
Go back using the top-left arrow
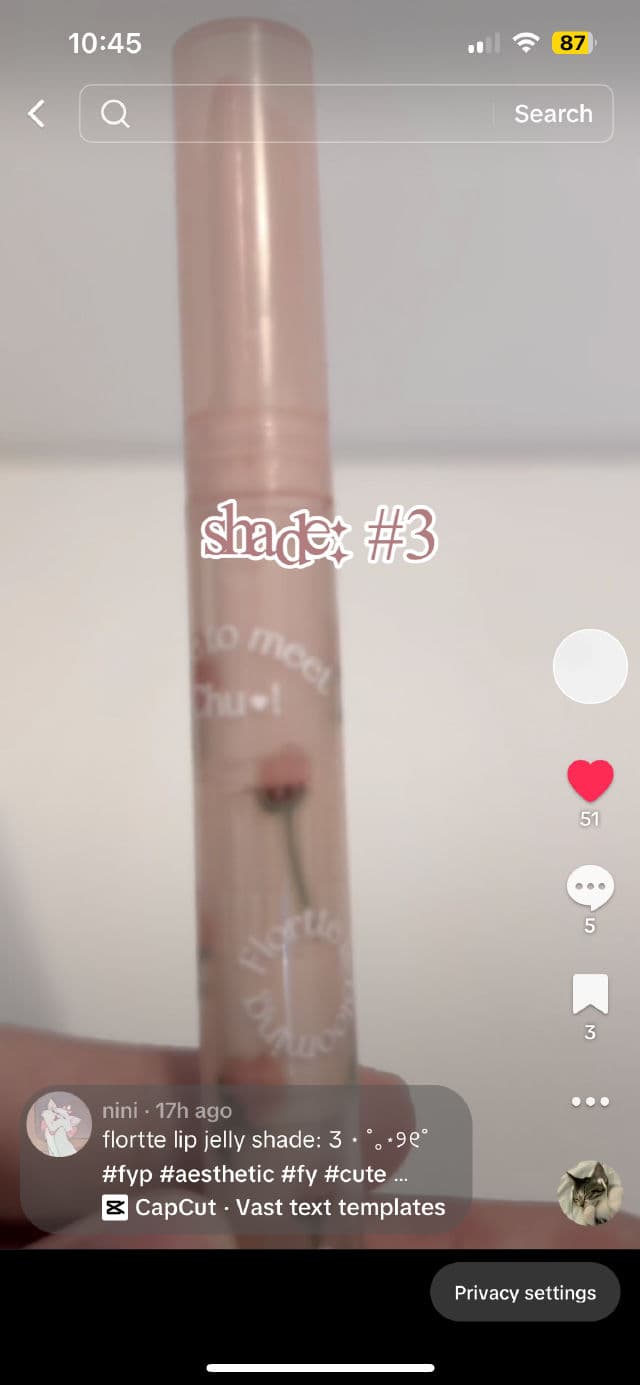pos(36,114)
